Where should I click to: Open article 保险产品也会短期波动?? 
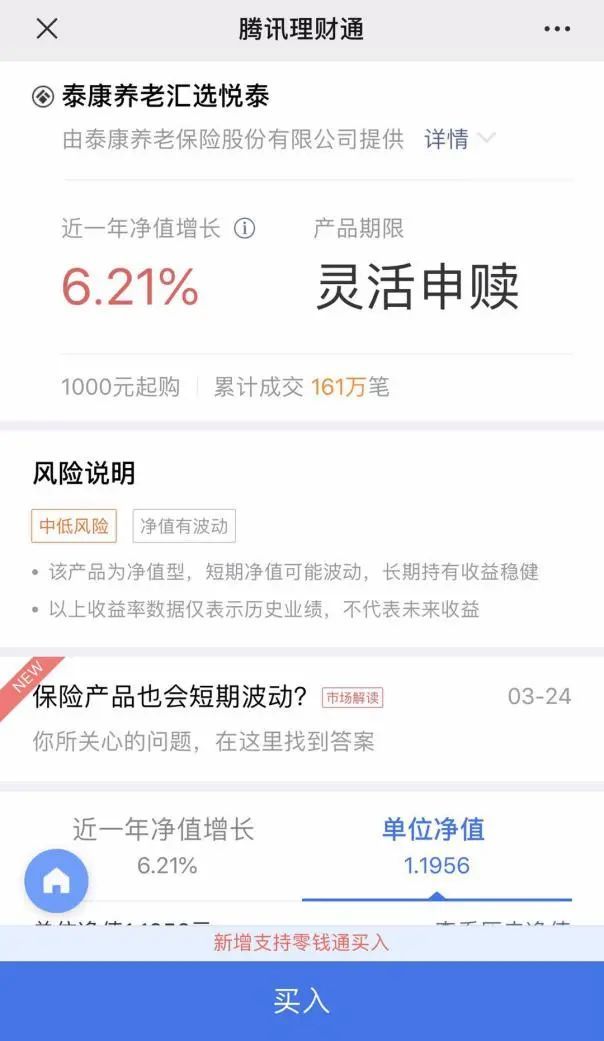pos(170,697)
